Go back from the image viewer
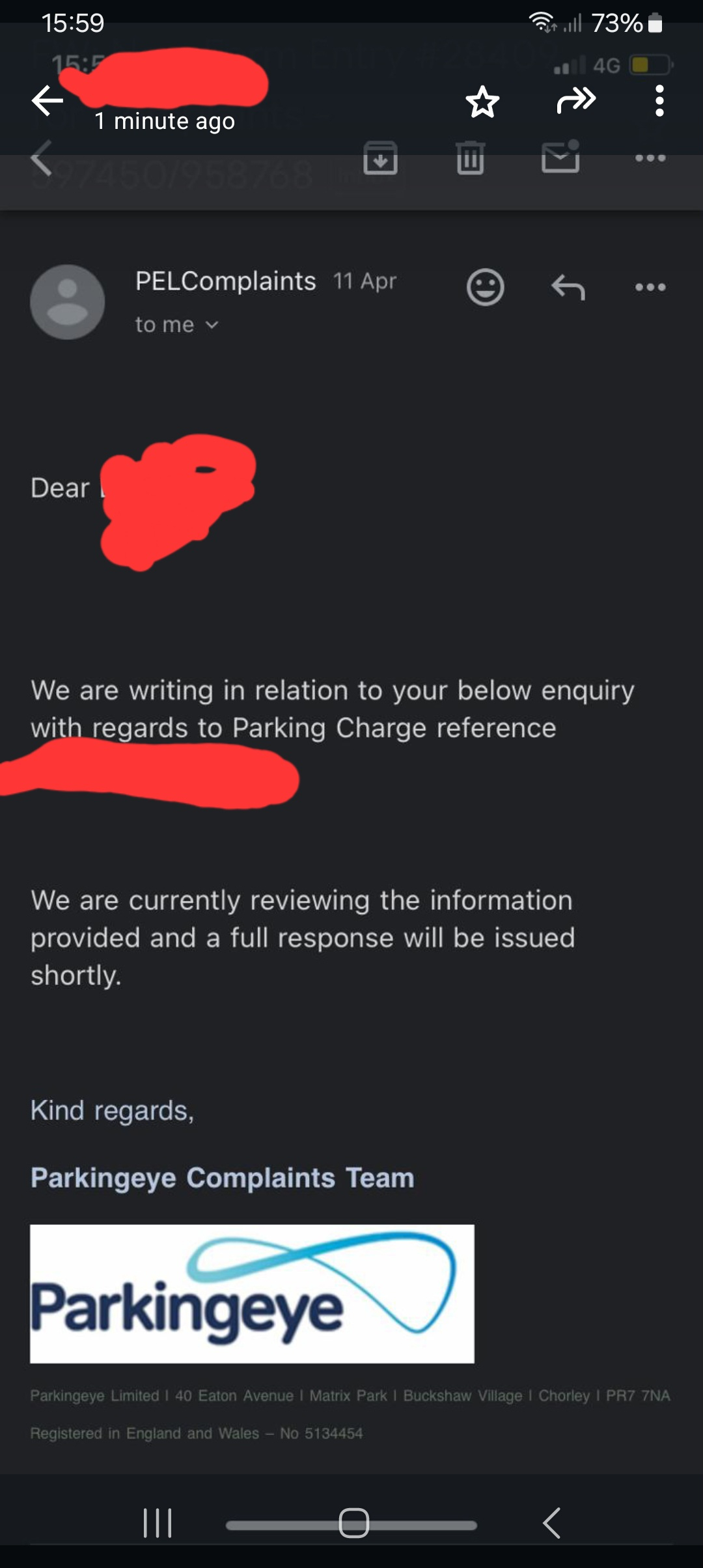 tap(48, 101)
